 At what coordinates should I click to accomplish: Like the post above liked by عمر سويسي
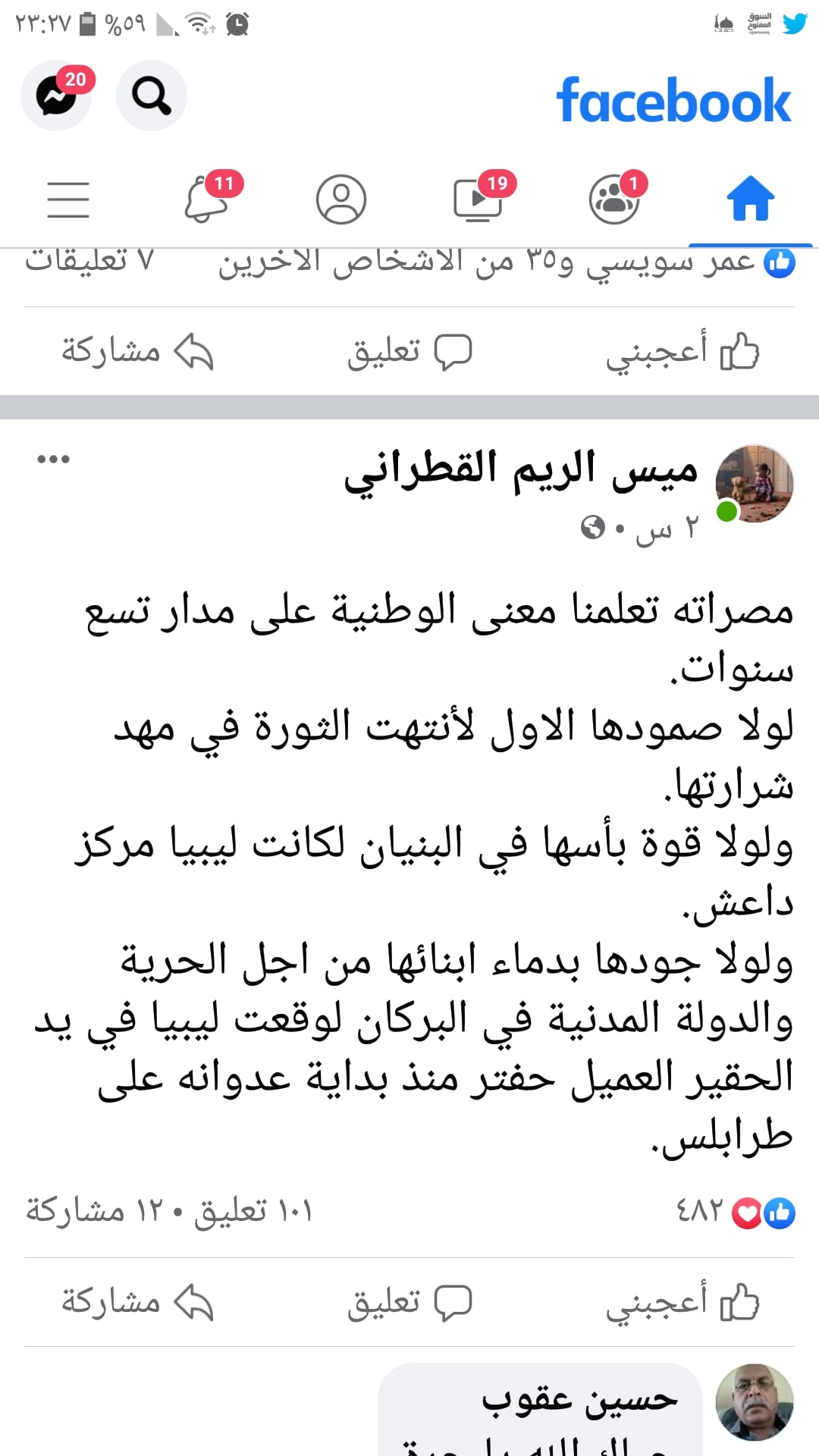tap(682, 352)
